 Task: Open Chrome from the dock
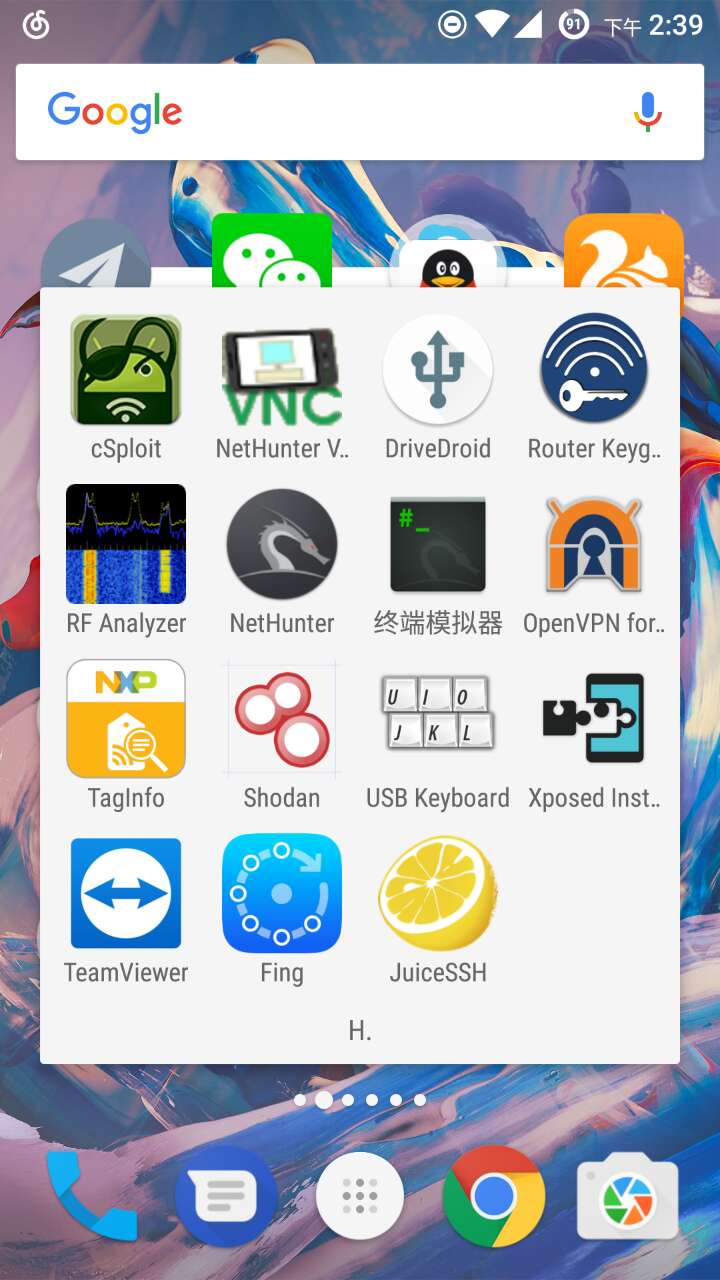[x=493, y=1195]
